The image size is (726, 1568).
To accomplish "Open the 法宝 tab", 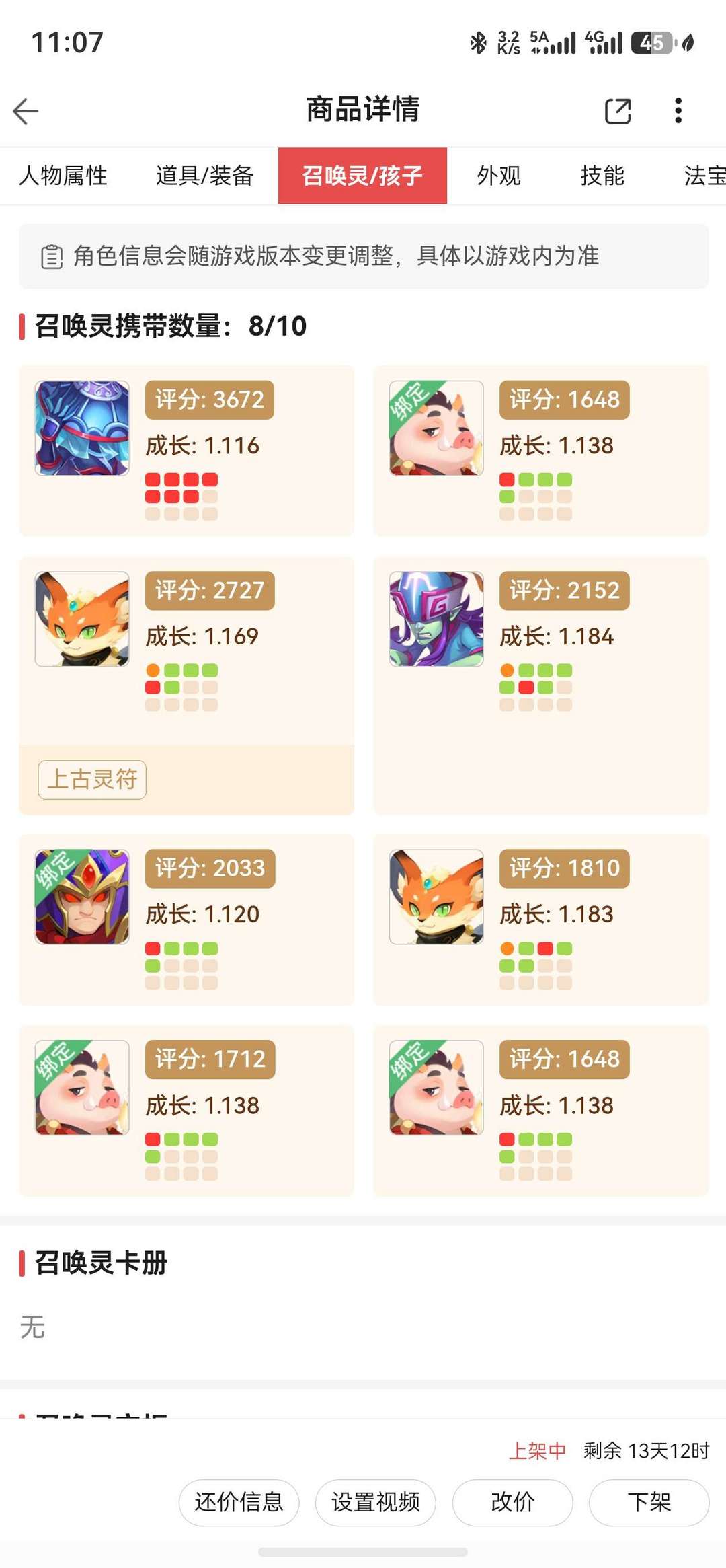I will (704, 176).
